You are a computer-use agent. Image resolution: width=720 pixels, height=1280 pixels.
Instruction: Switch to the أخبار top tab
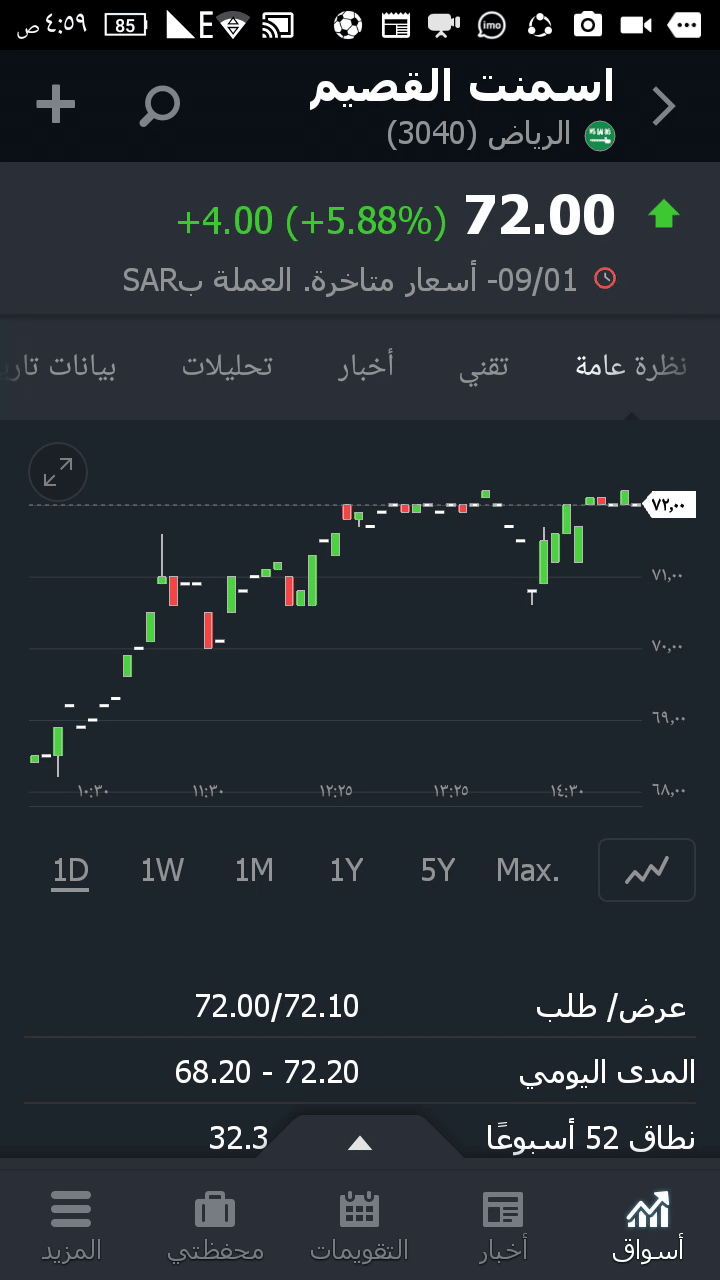[366, 366]
